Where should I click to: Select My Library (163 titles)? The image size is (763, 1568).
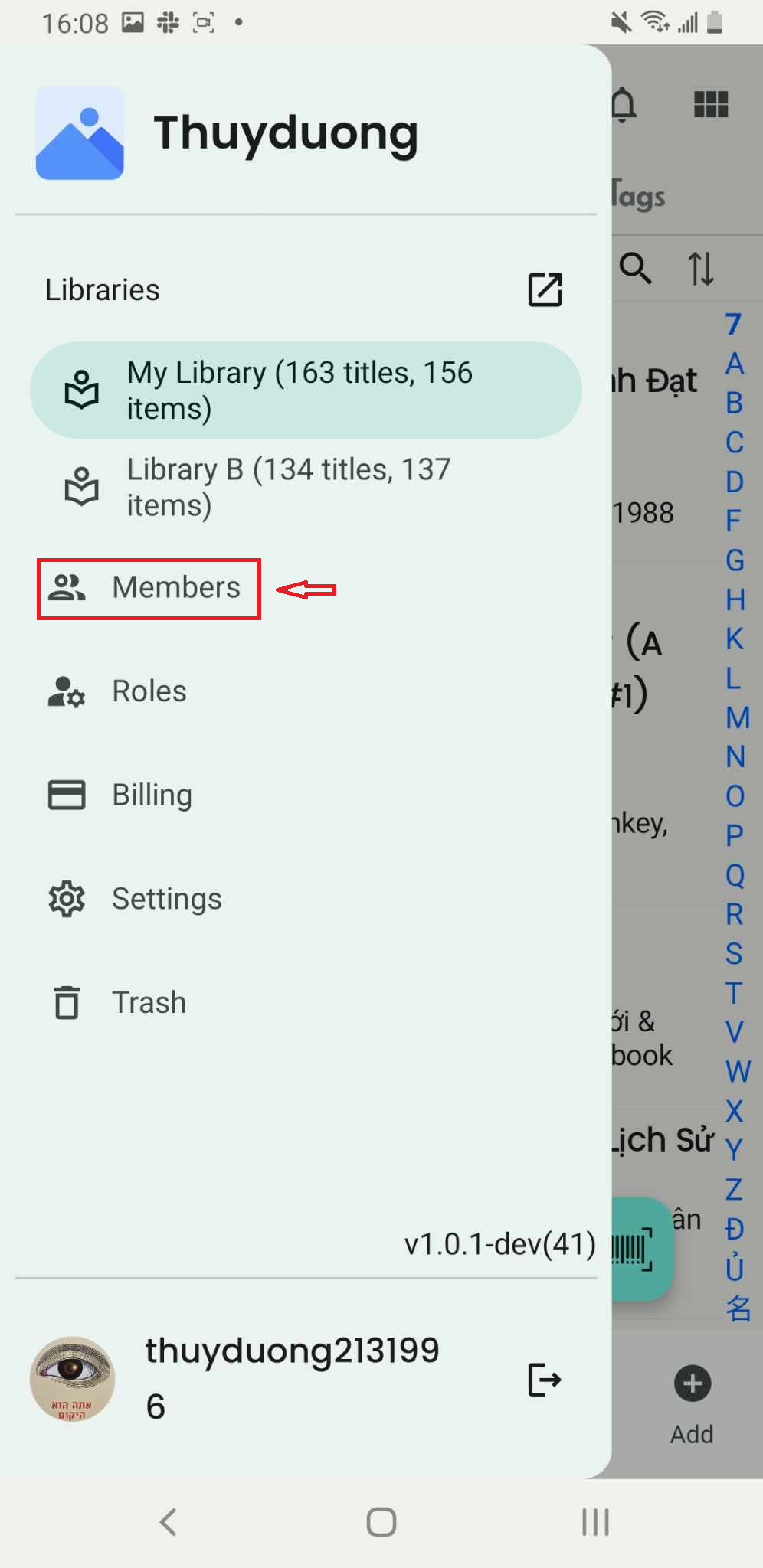click(306, 390)
